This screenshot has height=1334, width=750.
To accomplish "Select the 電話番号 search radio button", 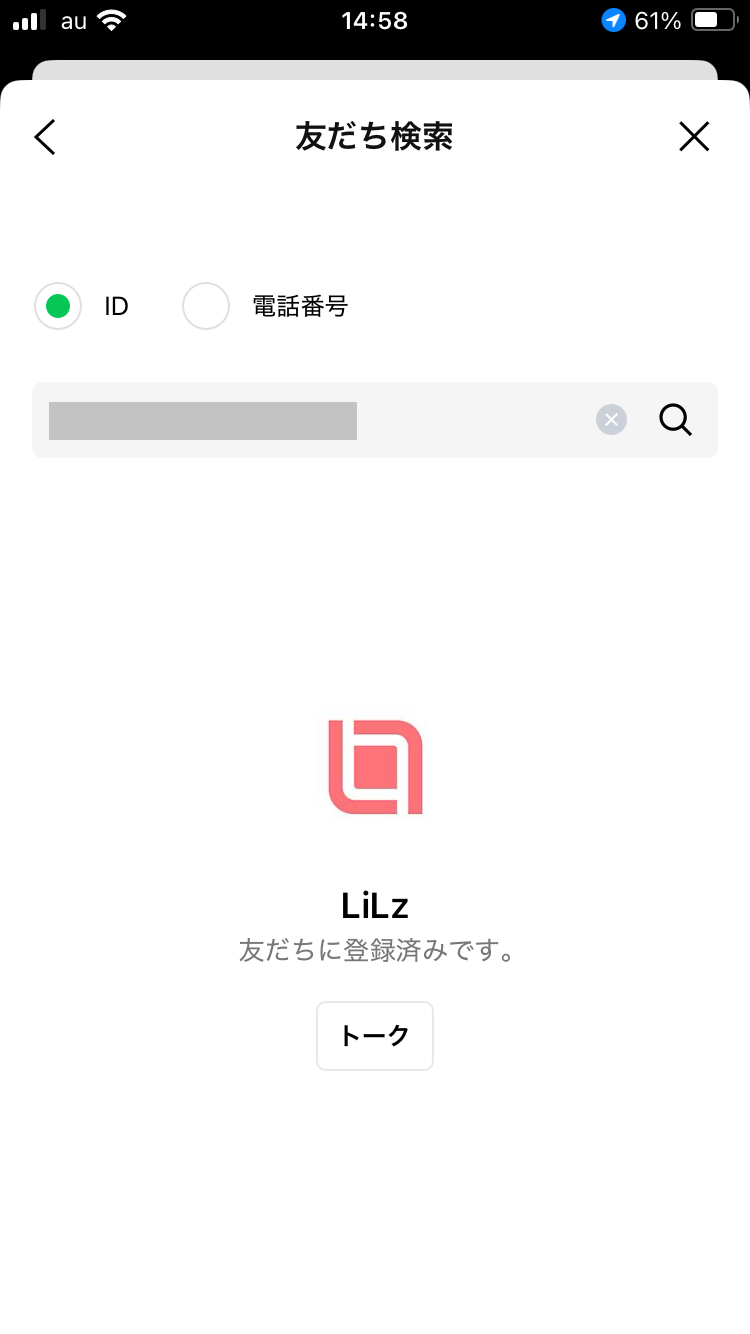I will (x=205, y=306).
